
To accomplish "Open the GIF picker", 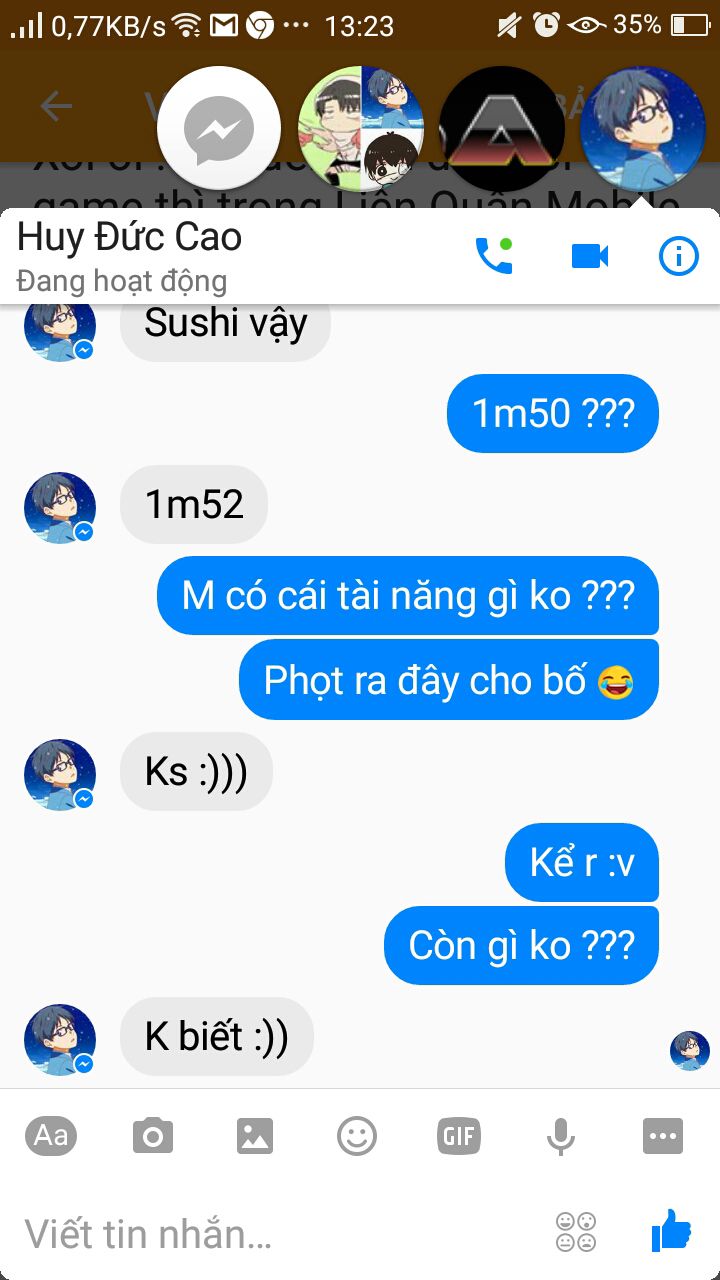I will (459, 1136).
